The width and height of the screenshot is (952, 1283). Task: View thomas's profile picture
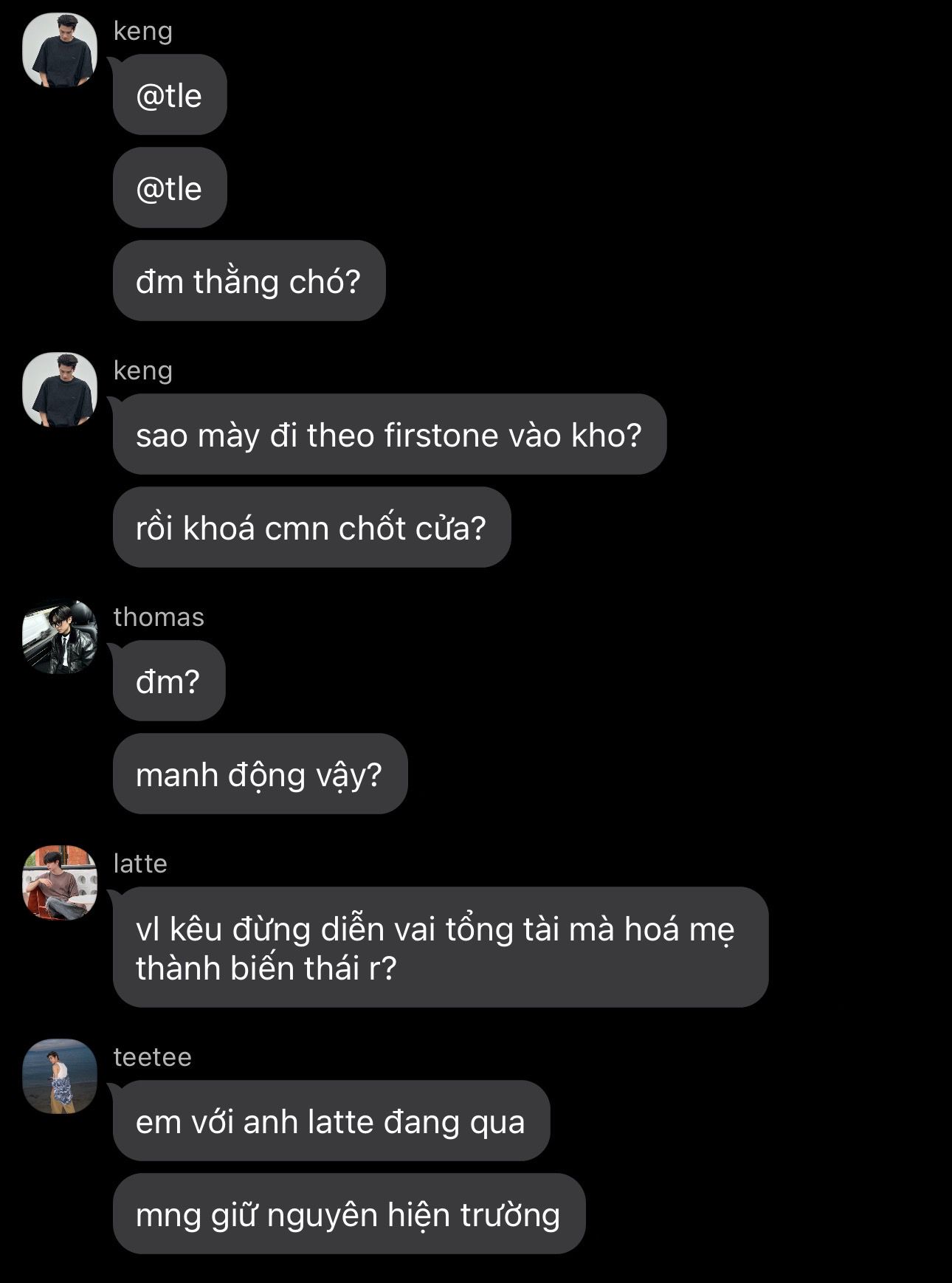pyautogui.click(x=60, y=636)
